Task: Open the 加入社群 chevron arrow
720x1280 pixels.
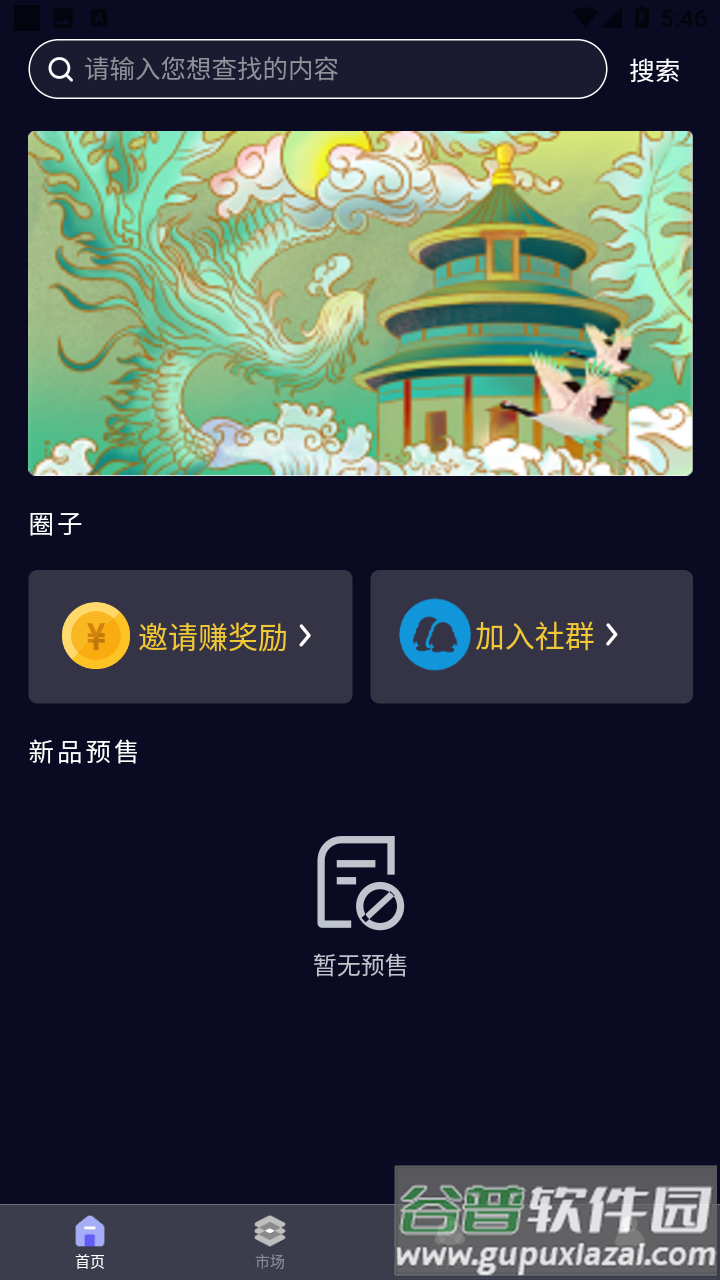Action: click(613, 636)
